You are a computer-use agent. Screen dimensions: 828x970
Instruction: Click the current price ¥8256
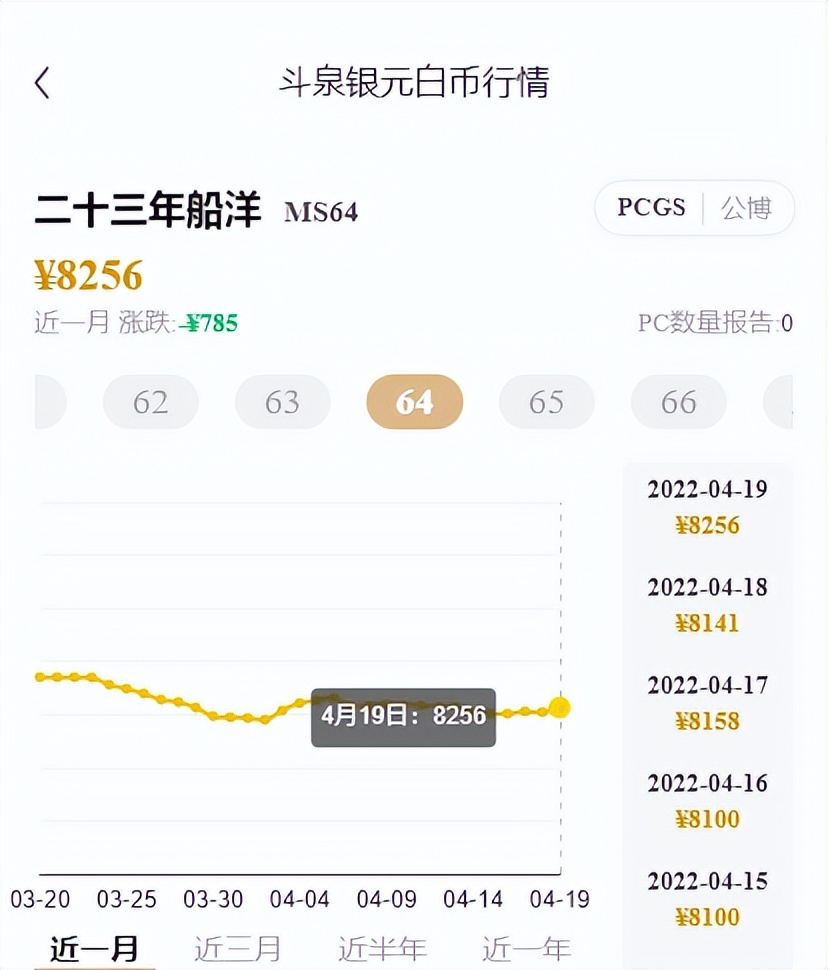pos(86,276)
